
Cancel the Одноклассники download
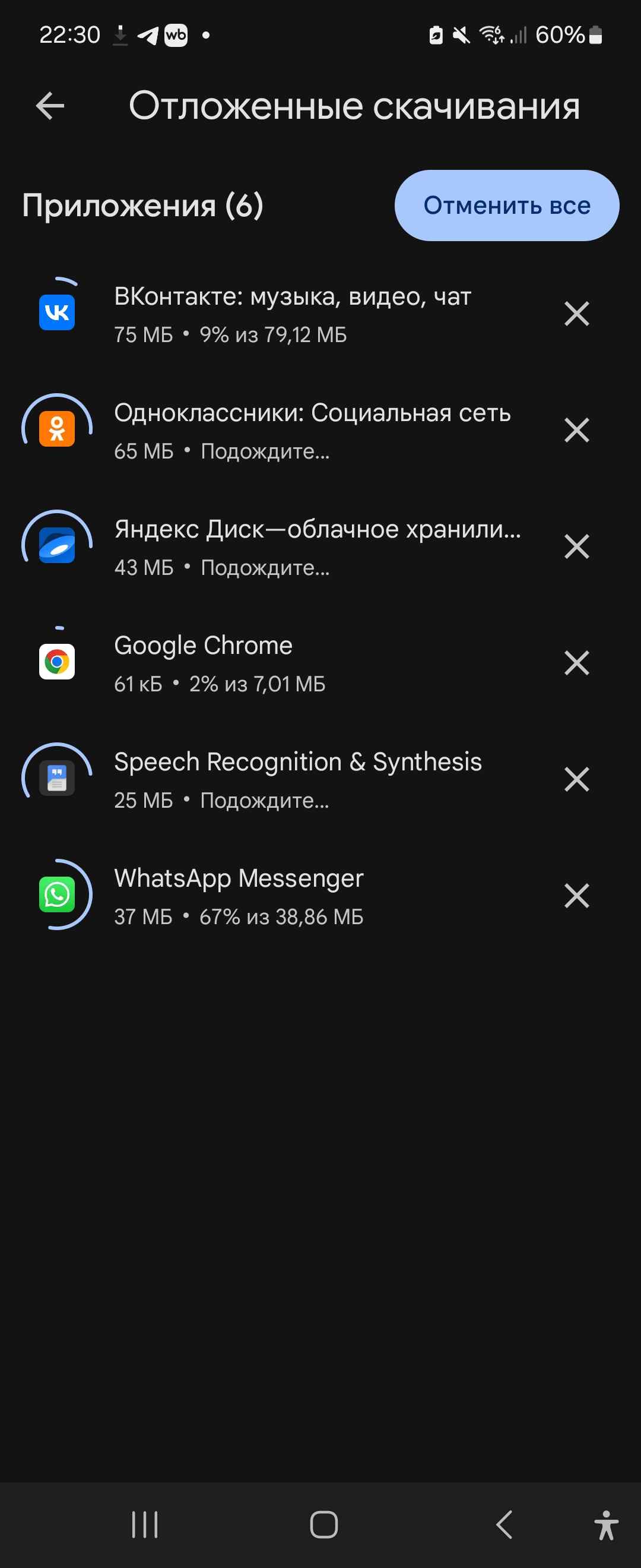tap(576, 431)
